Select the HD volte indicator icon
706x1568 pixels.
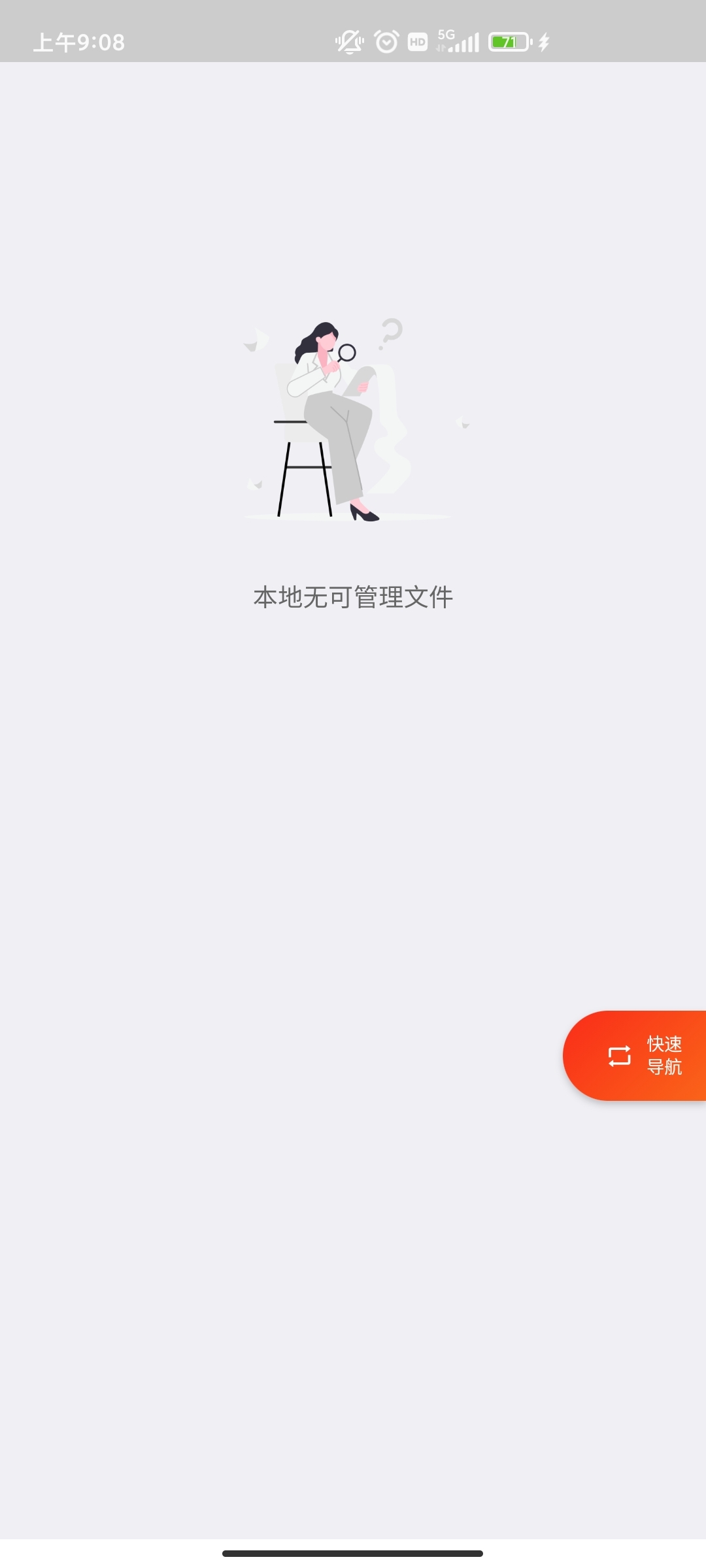[x=417, y=41]
